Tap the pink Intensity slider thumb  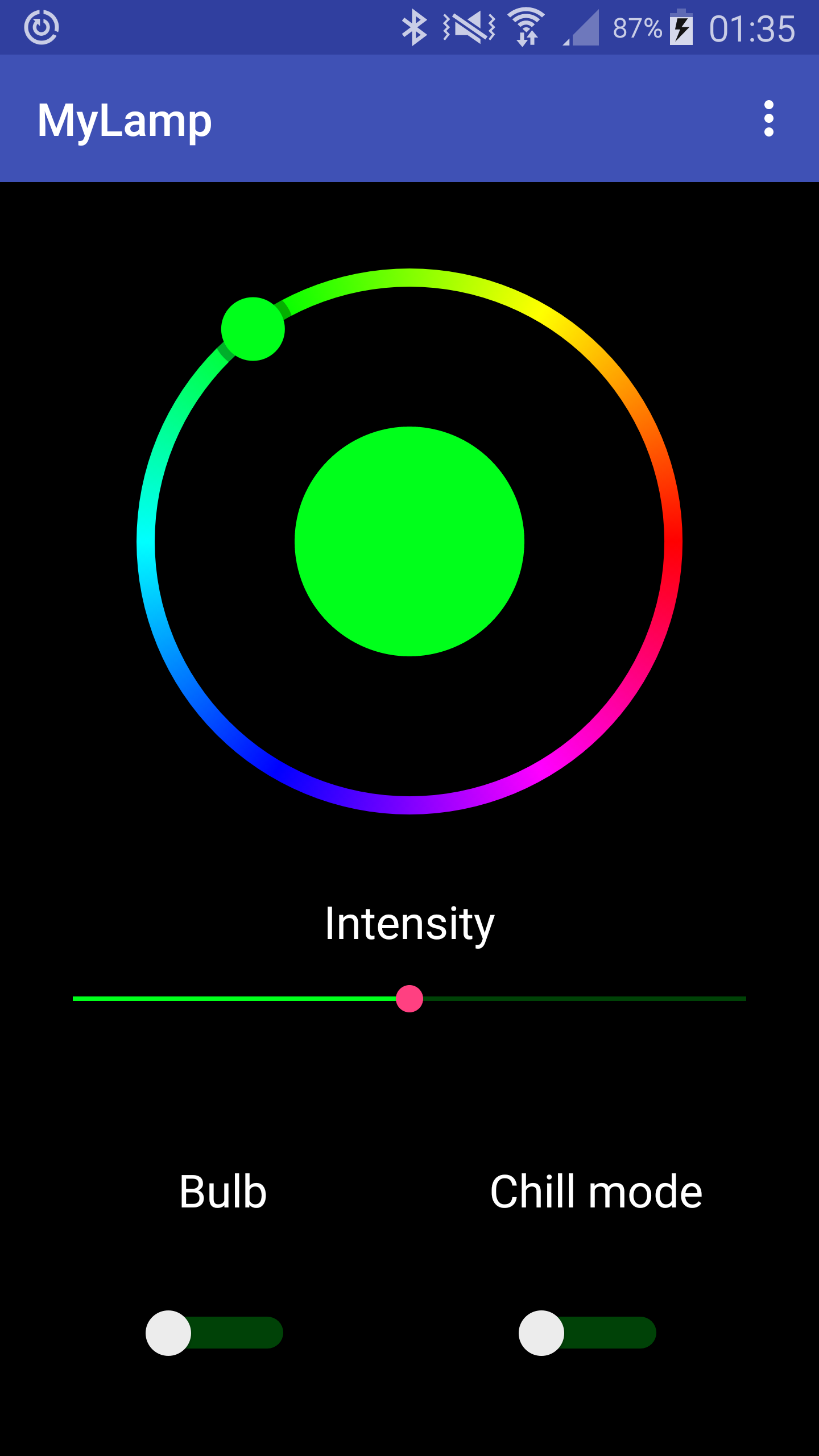[409, 999]
